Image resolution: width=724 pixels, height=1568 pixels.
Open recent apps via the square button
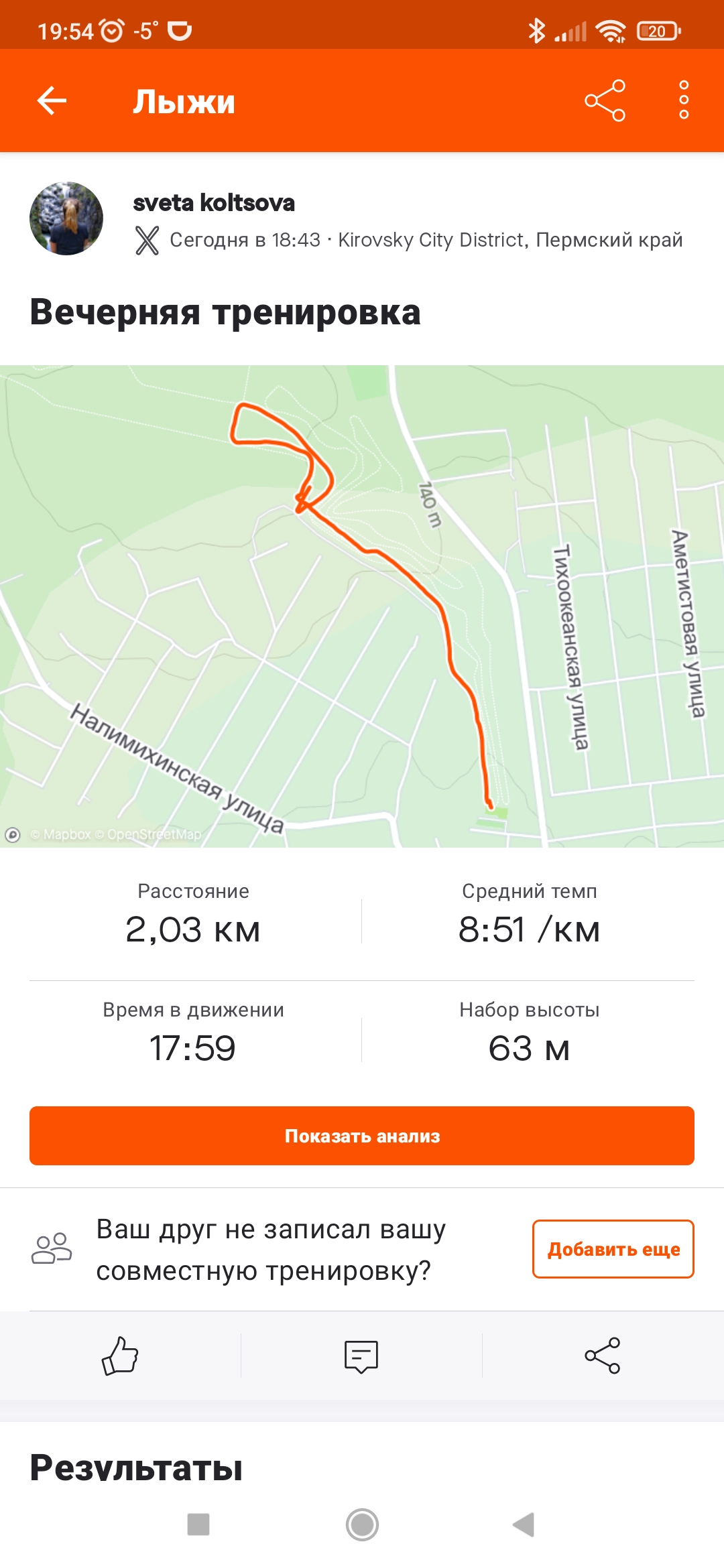coord(198,1524)
